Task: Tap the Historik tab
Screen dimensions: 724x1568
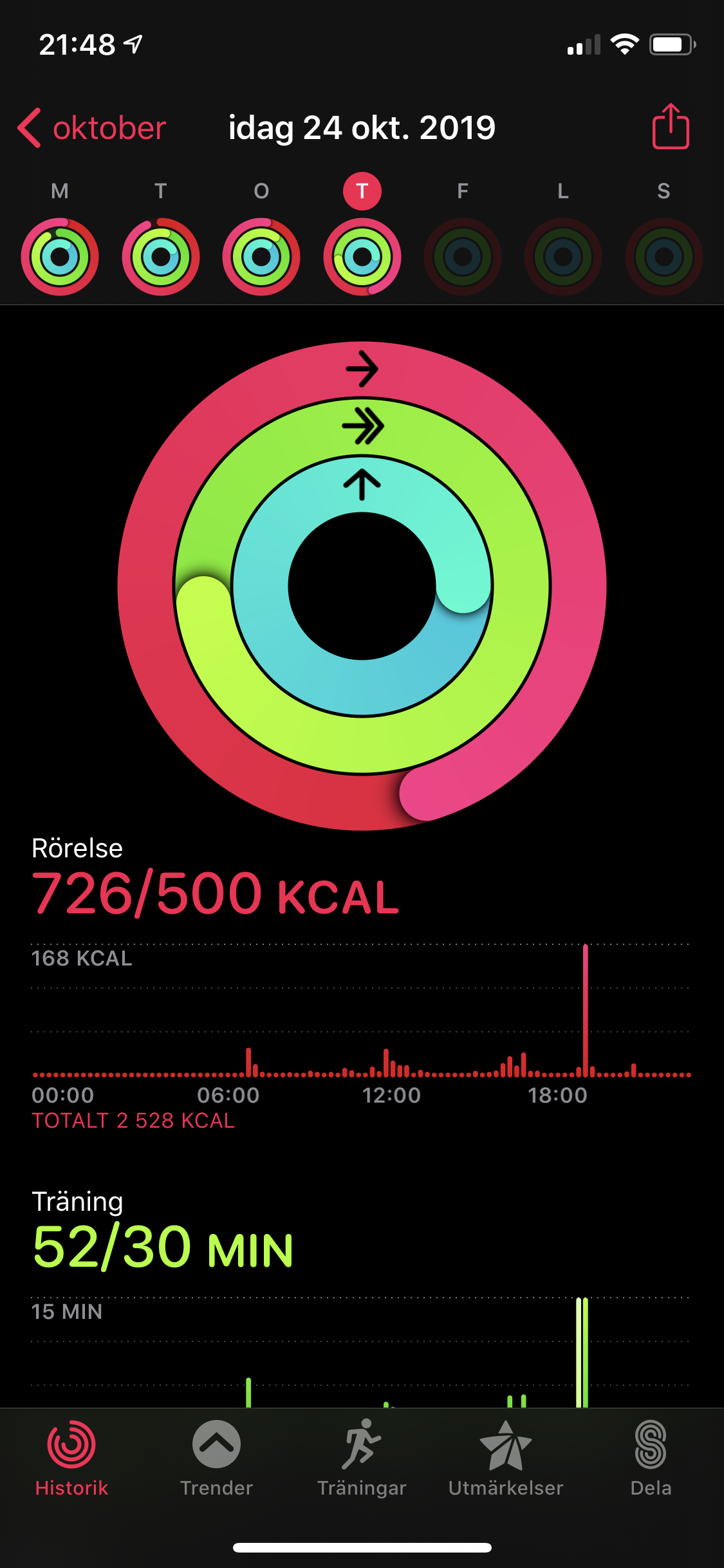Action: click(71, 1459)
